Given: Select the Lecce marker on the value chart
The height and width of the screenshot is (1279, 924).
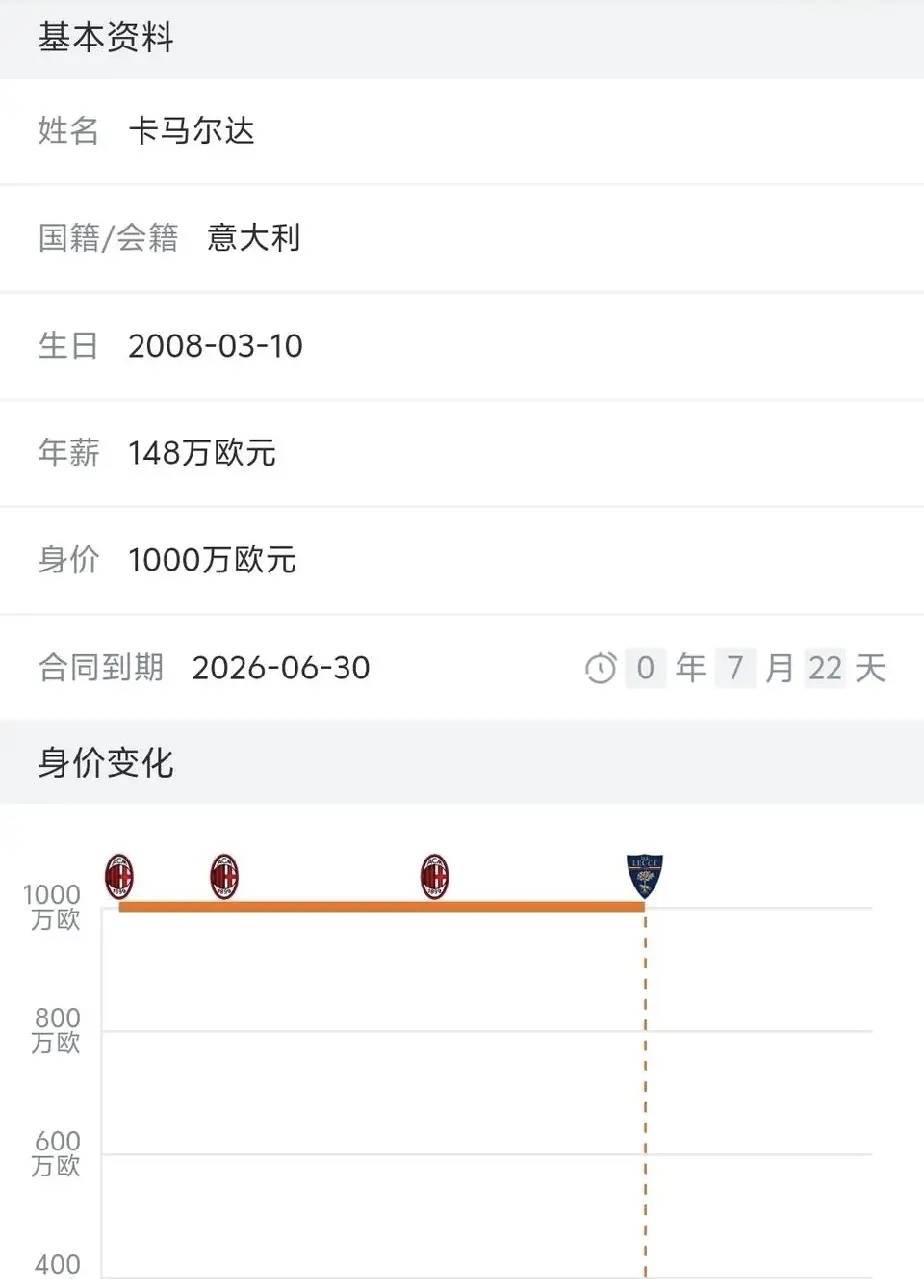Looking at the screenshot, I should pos(645,875).
